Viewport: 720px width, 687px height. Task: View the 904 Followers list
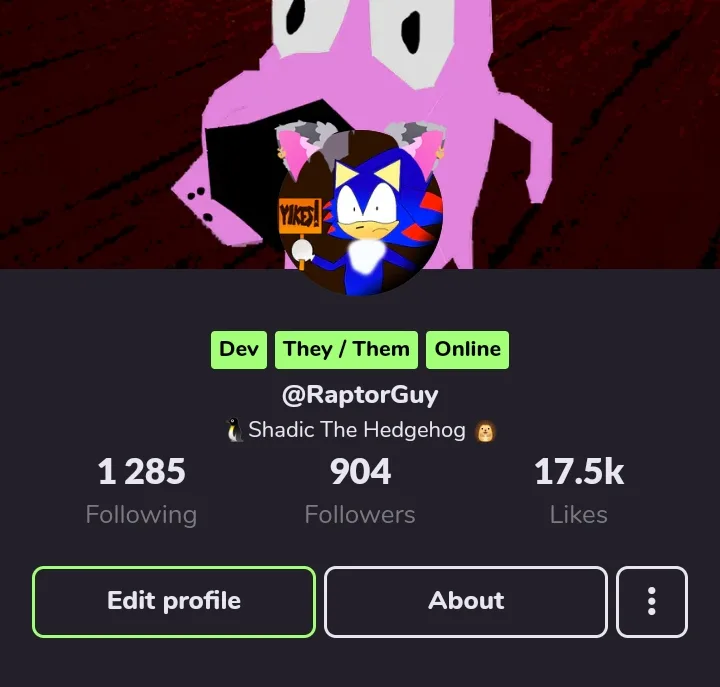tap(360, 490)
